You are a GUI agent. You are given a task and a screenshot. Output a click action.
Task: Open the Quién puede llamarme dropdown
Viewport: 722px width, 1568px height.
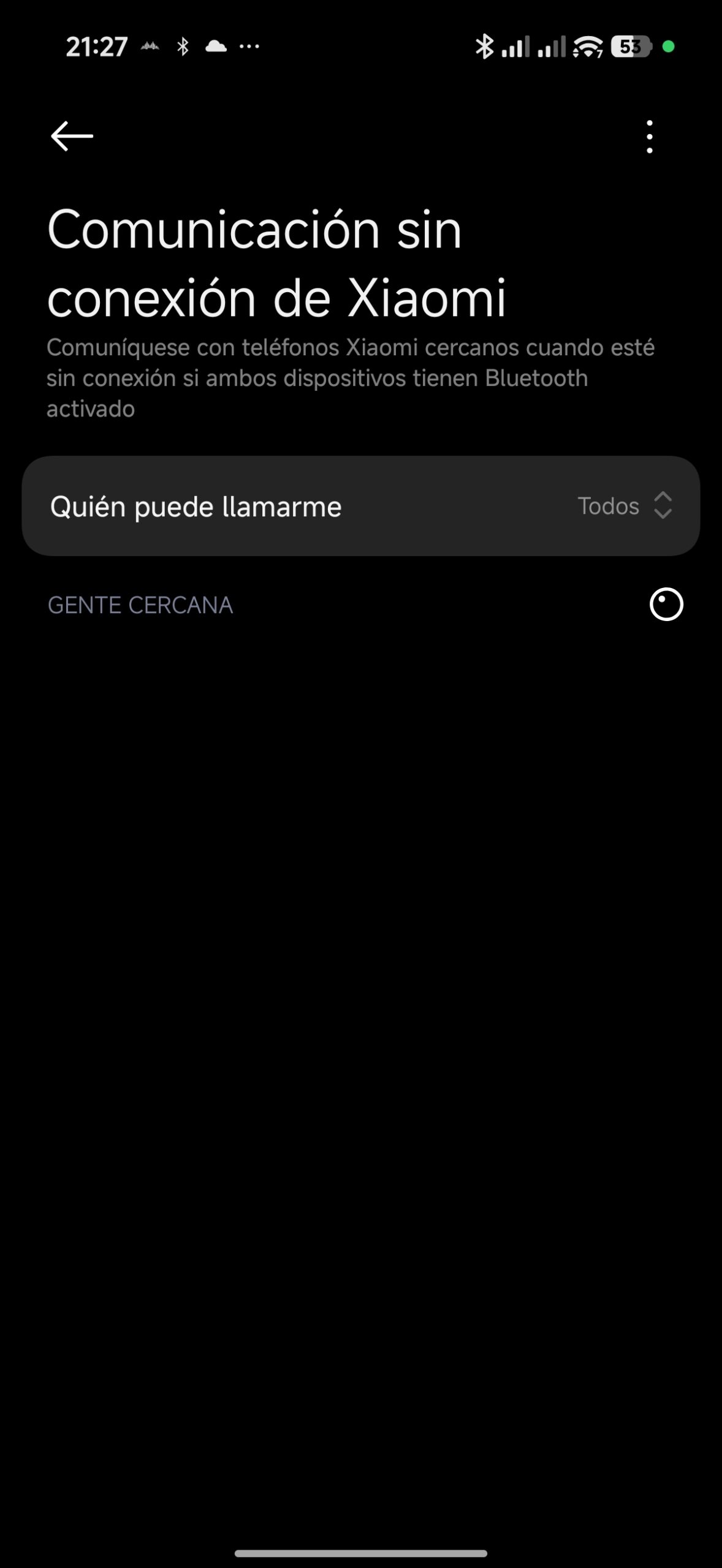(625, 506)
